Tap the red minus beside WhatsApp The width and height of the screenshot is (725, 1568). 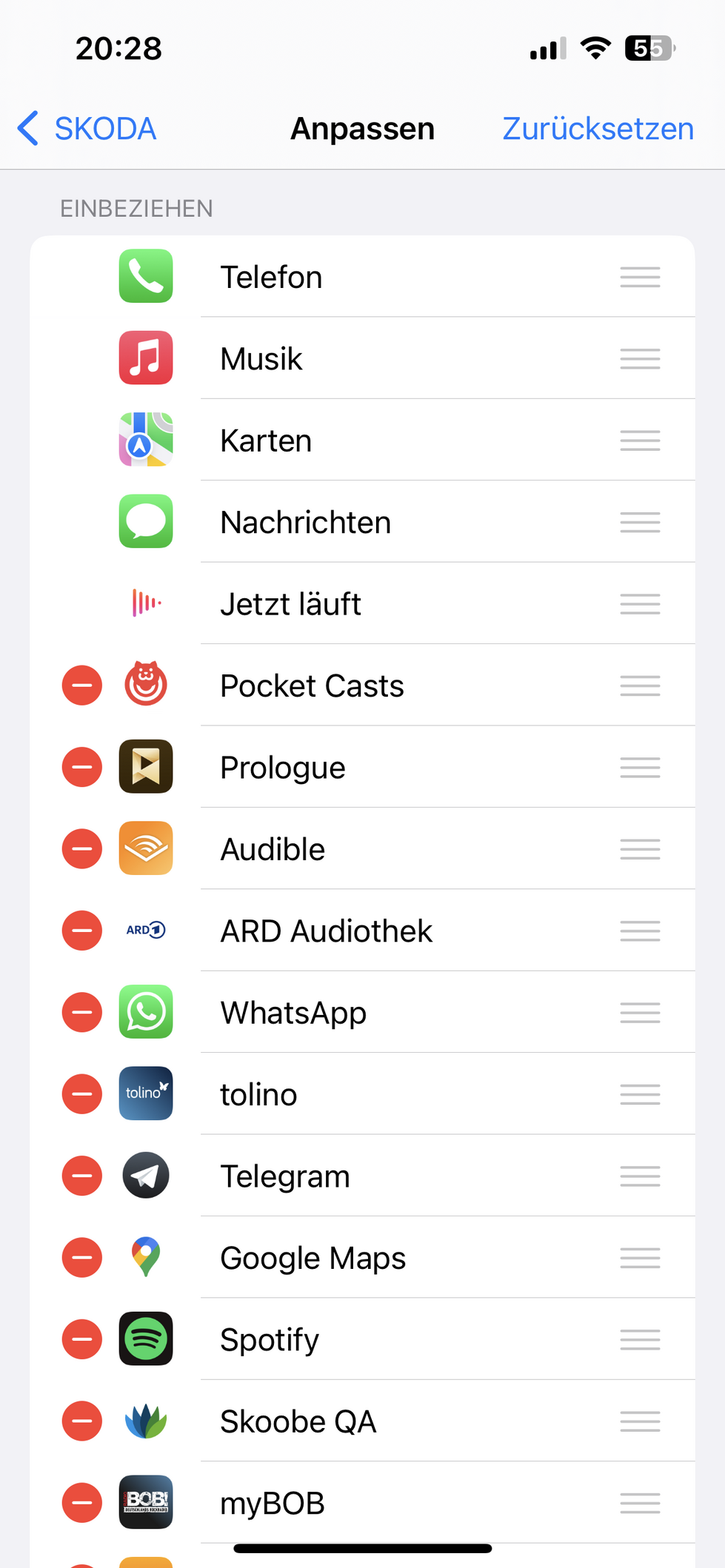click(82, 1012)
